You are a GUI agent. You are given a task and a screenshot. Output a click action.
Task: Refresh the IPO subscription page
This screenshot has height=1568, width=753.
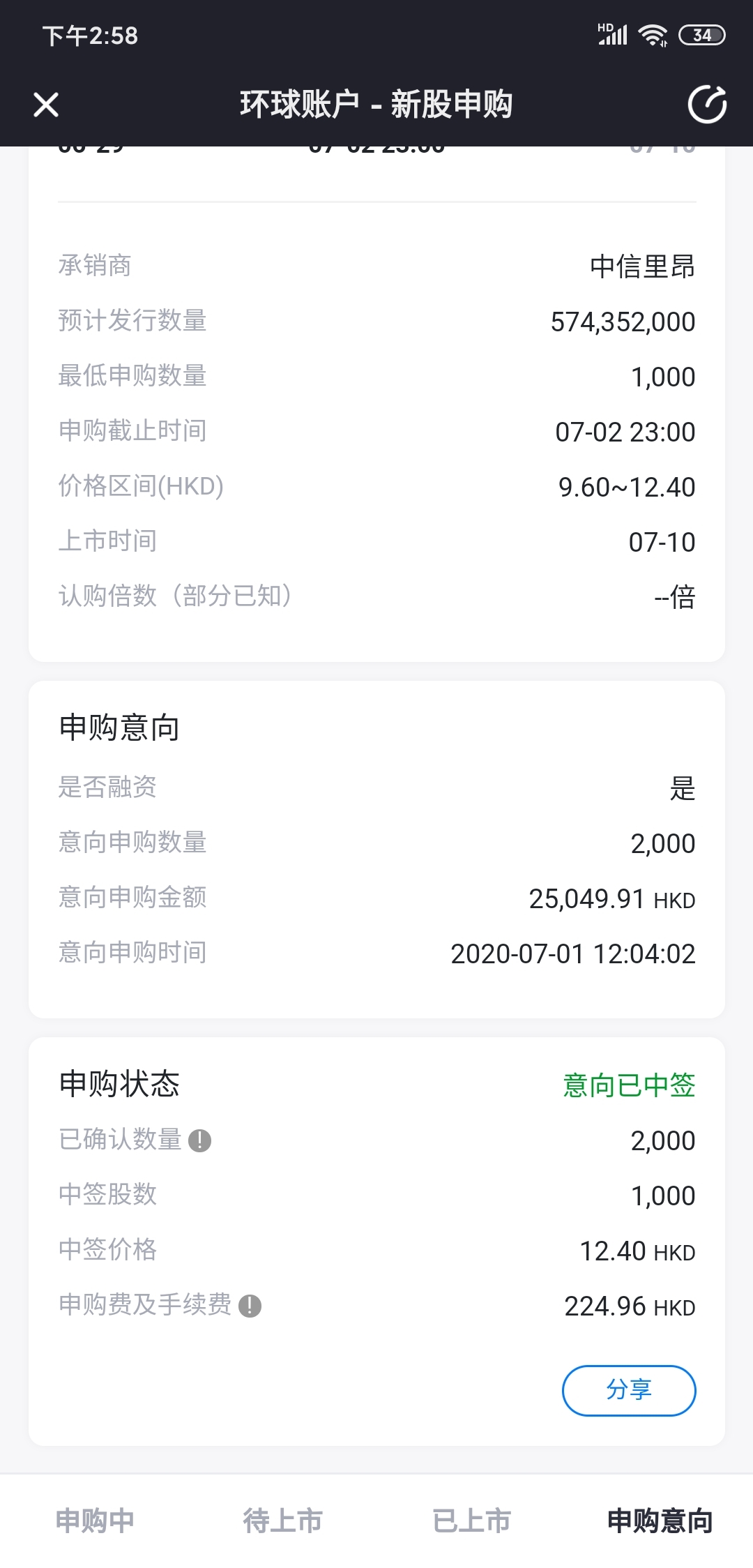[707, 105]
